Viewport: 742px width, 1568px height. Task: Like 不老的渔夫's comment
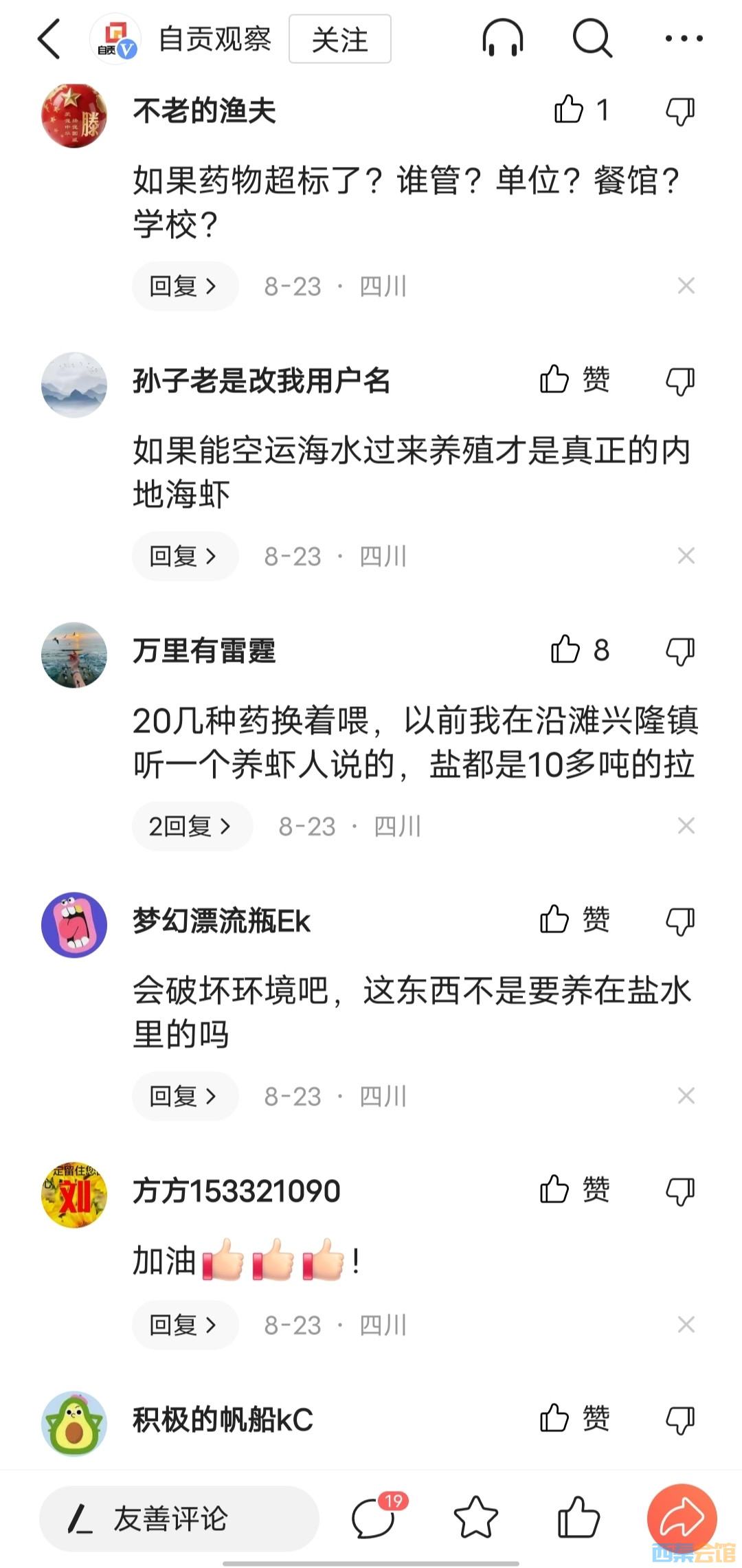(x=570, y=110)
